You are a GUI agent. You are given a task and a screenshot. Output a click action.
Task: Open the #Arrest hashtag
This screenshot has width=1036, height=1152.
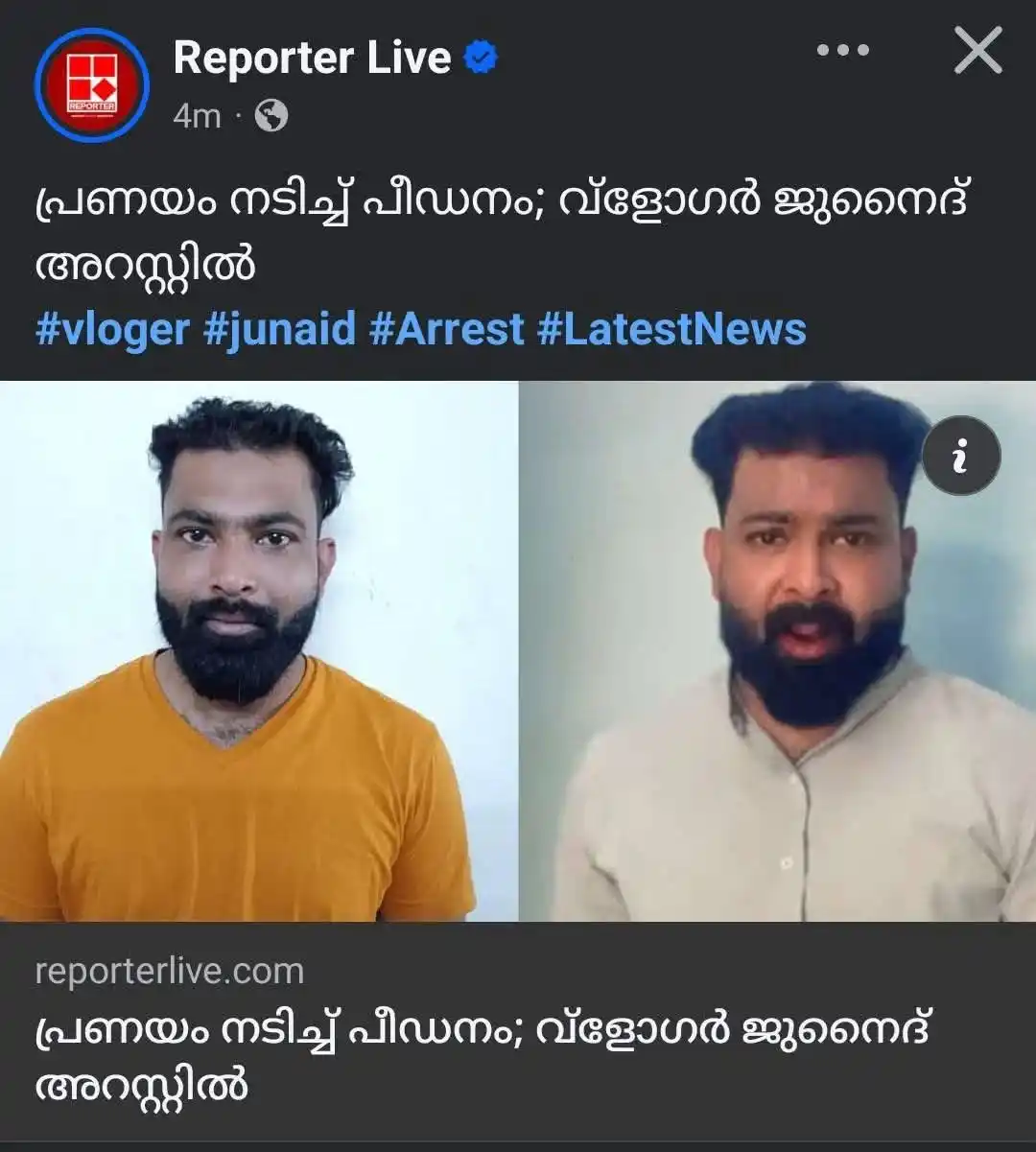446,329
